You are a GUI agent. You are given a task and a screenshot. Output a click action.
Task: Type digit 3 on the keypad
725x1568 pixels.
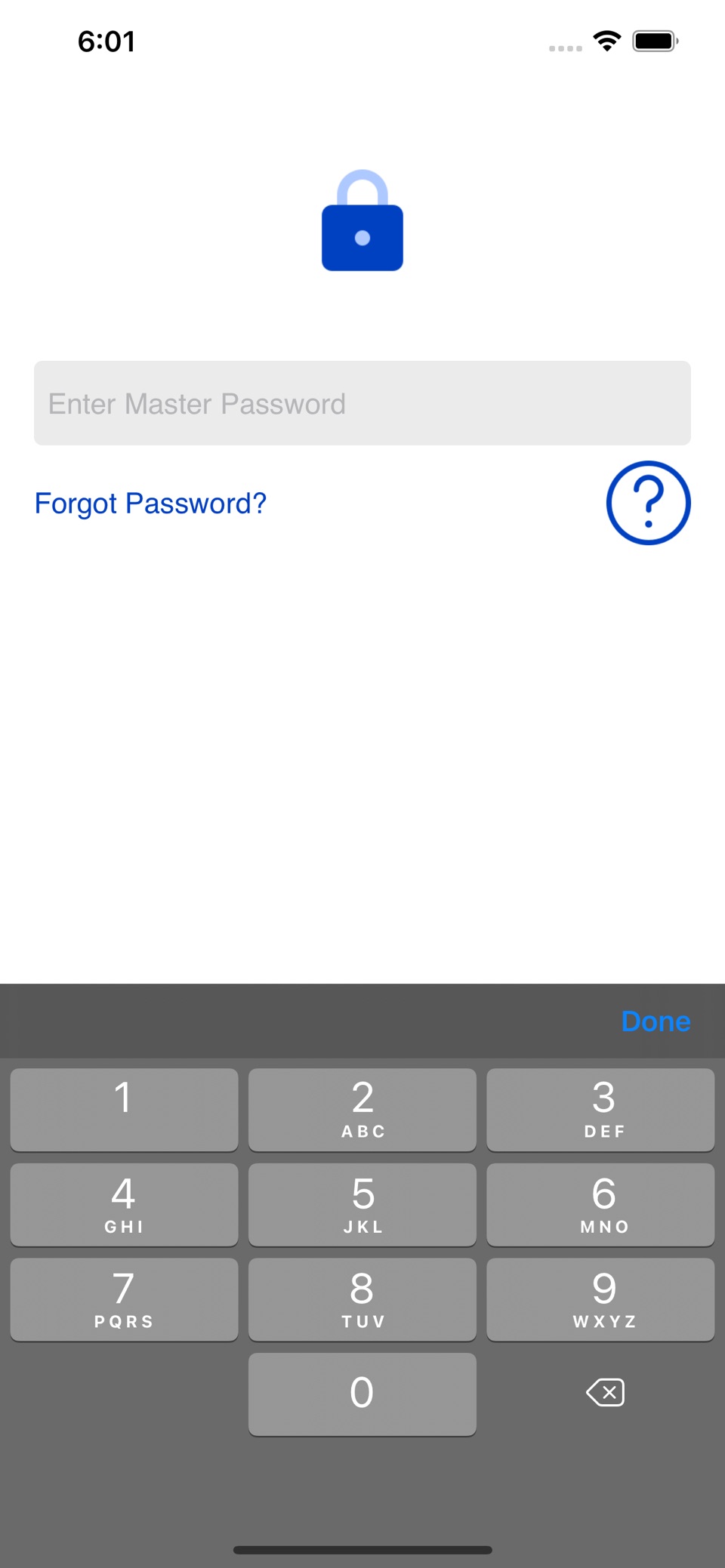[x=601, y=1110]
